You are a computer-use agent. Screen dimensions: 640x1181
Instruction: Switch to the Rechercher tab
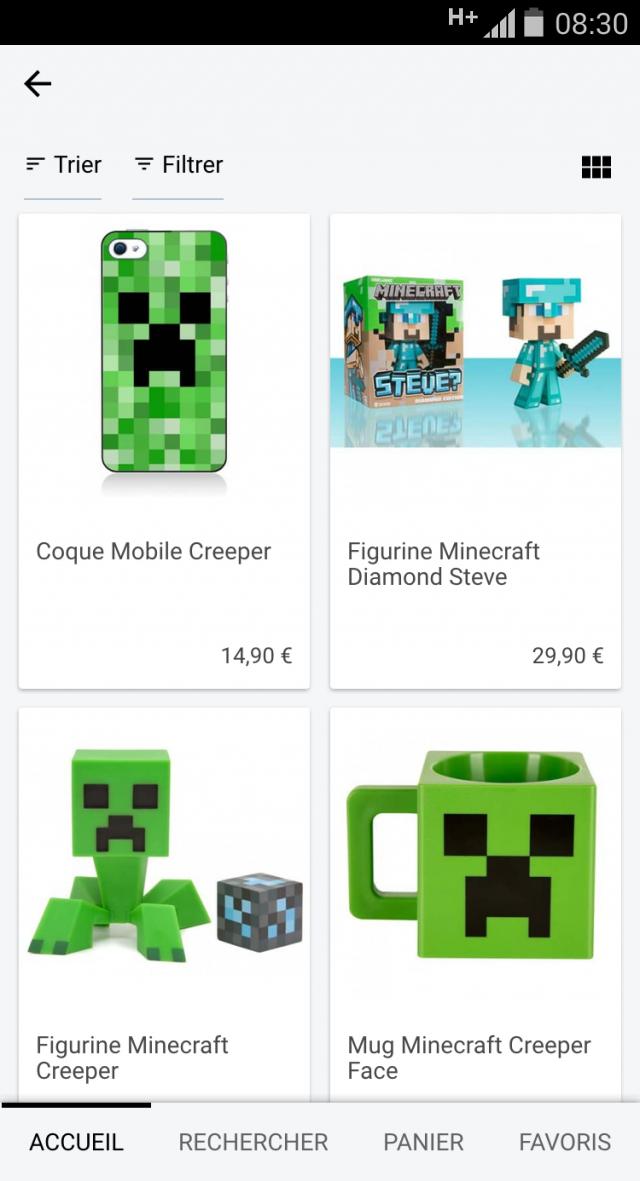(x=253, y=1142)
